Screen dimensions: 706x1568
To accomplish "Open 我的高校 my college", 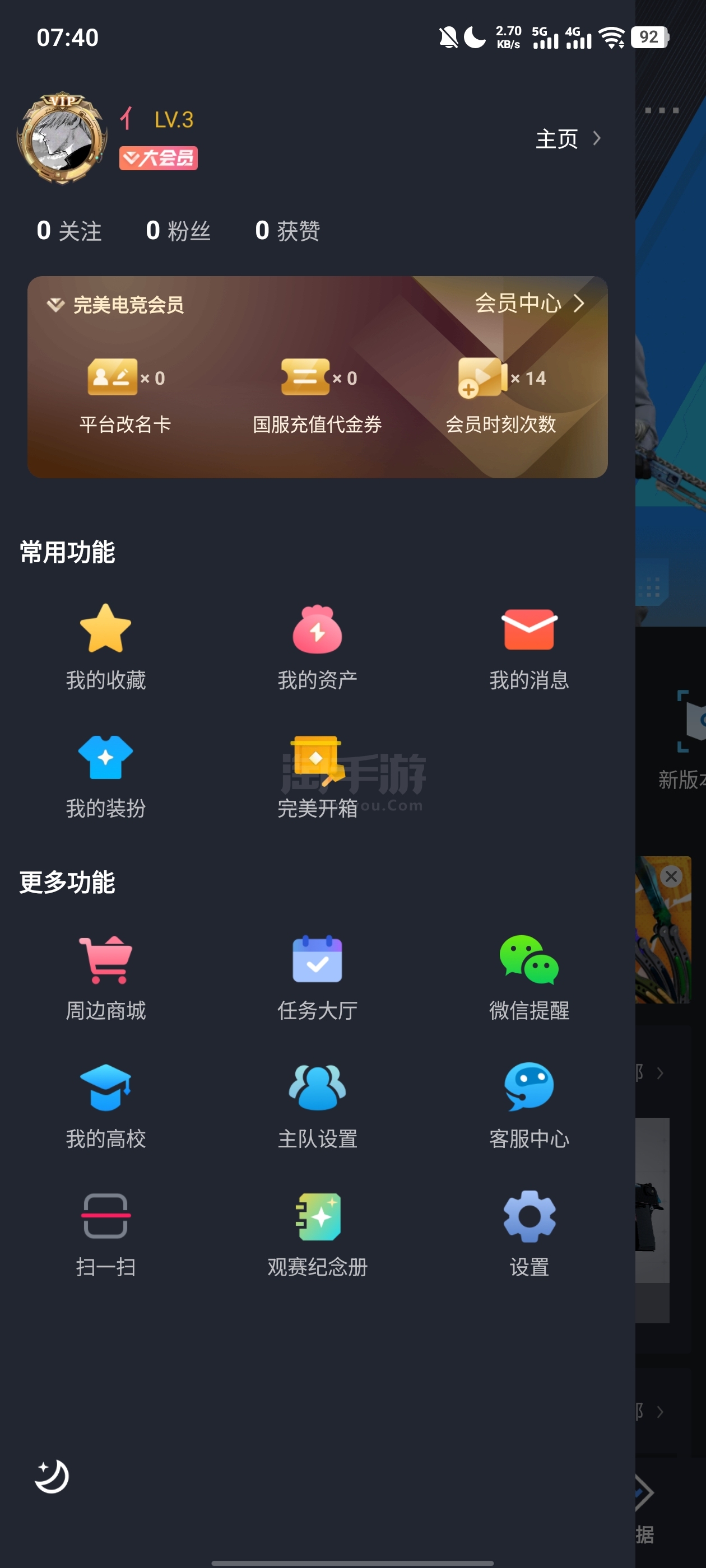I will (x=105, y=1106).
